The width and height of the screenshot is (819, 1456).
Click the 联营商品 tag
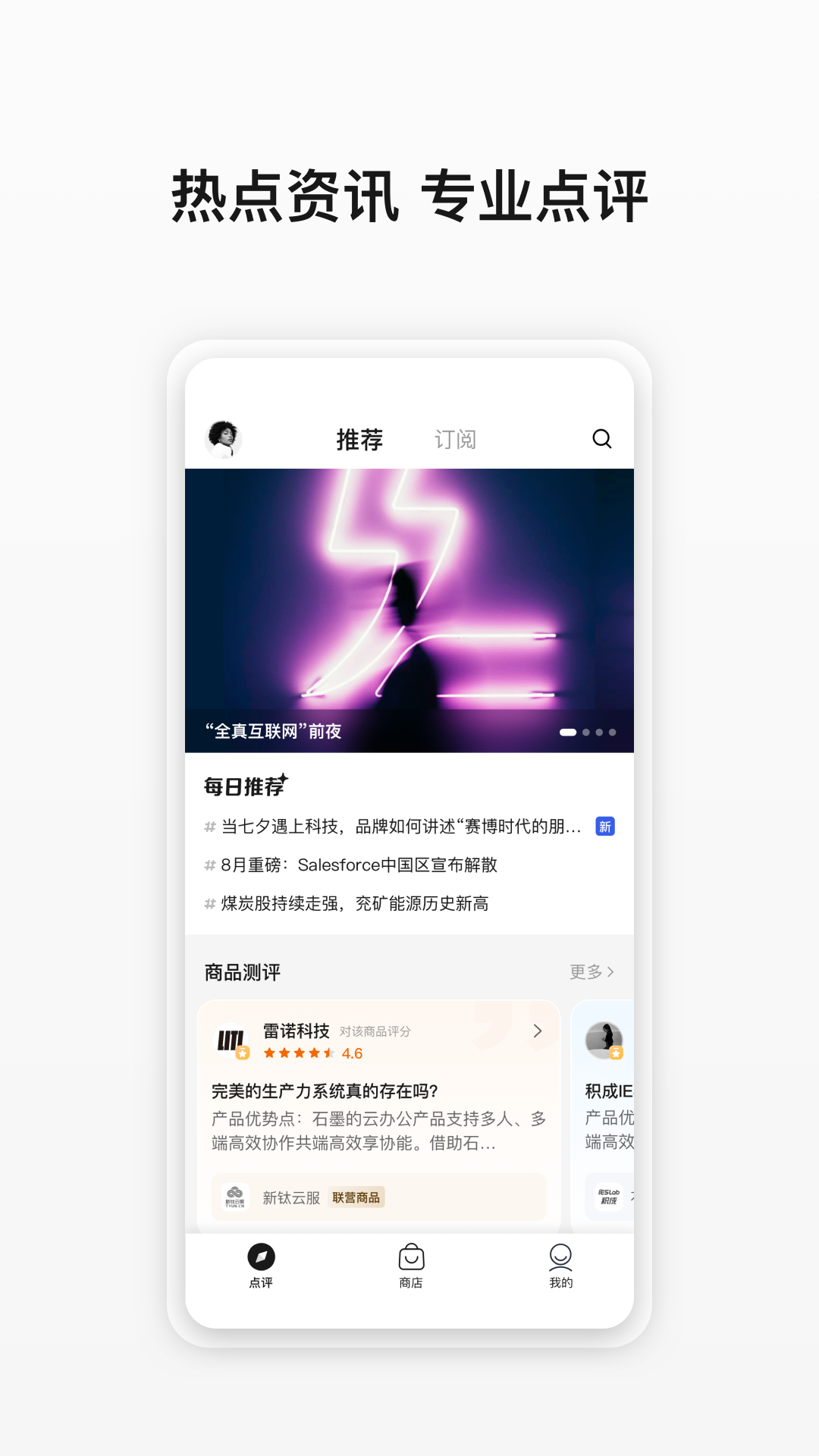click(x=356, y=1197)
